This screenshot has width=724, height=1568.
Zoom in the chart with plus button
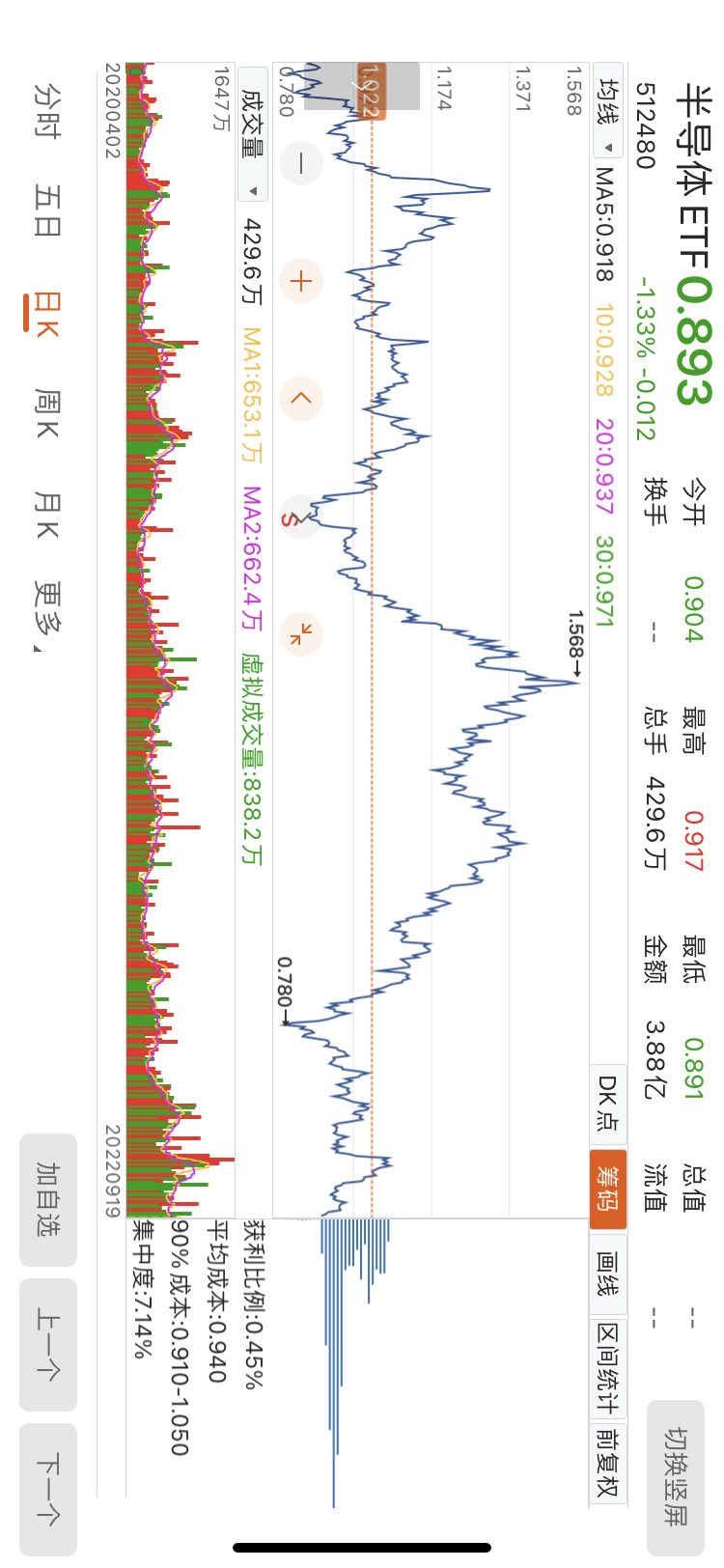click(x=301, y=281)
